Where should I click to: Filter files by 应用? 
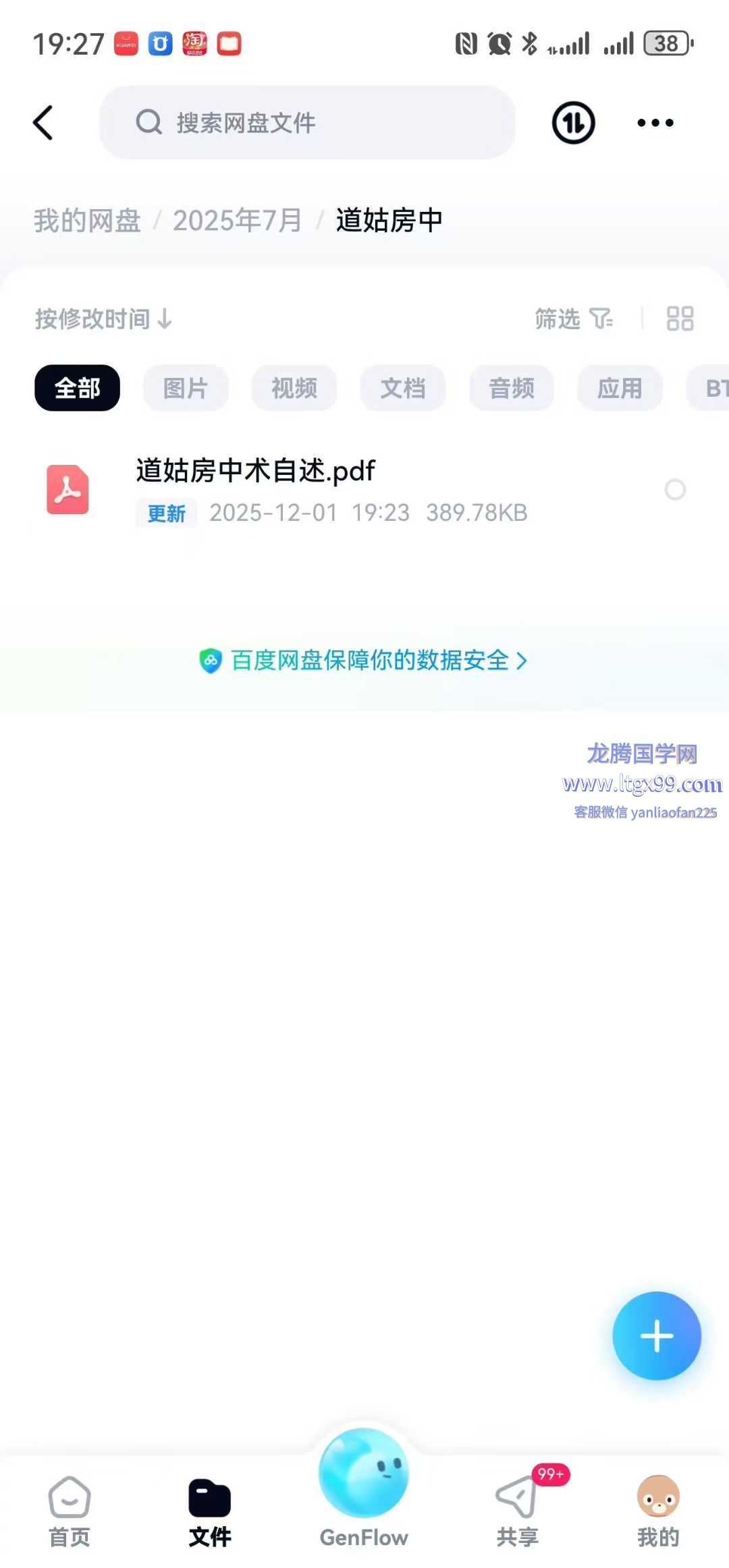[620, 388]
